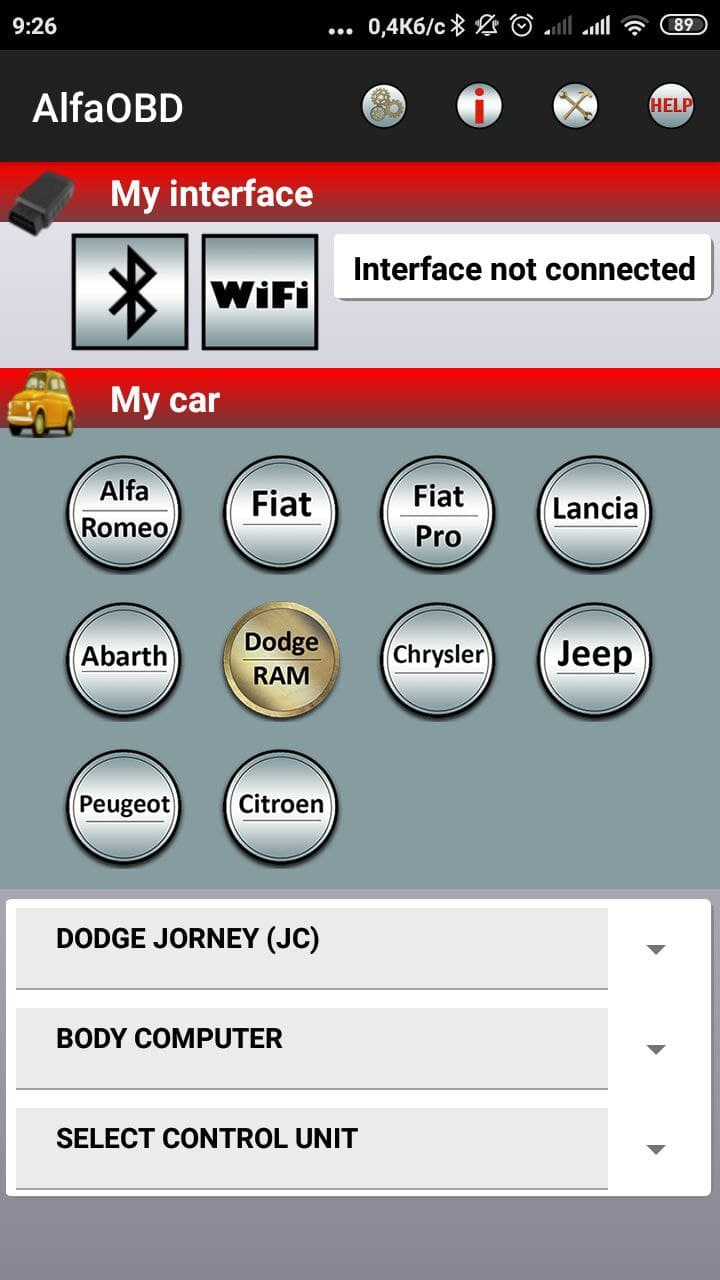Viewport: 720px width, 1280px height.
Task: Open the HELP button
Action: [x=670, y=106]
